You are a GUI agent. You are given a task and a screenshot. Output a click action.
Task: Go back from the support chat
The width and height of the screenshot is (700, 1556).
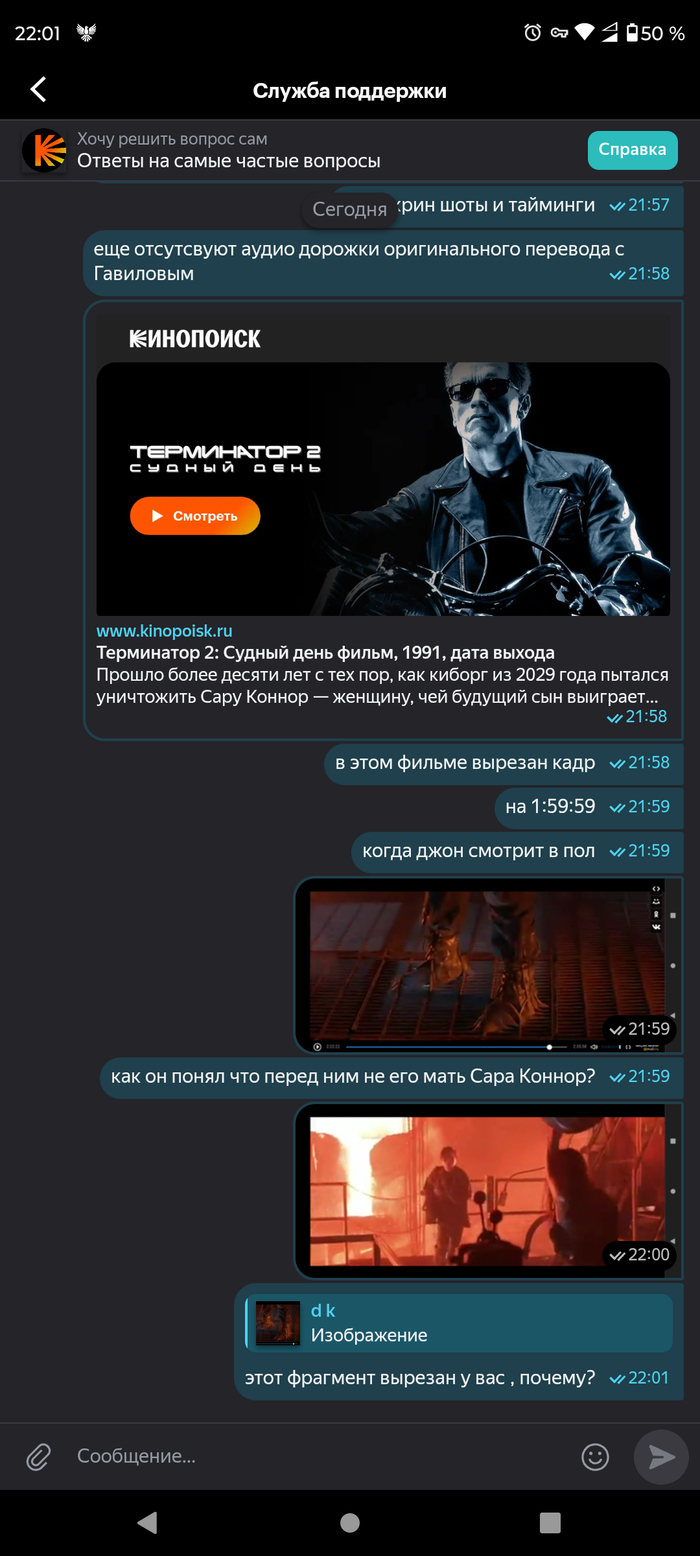[38, 90]
